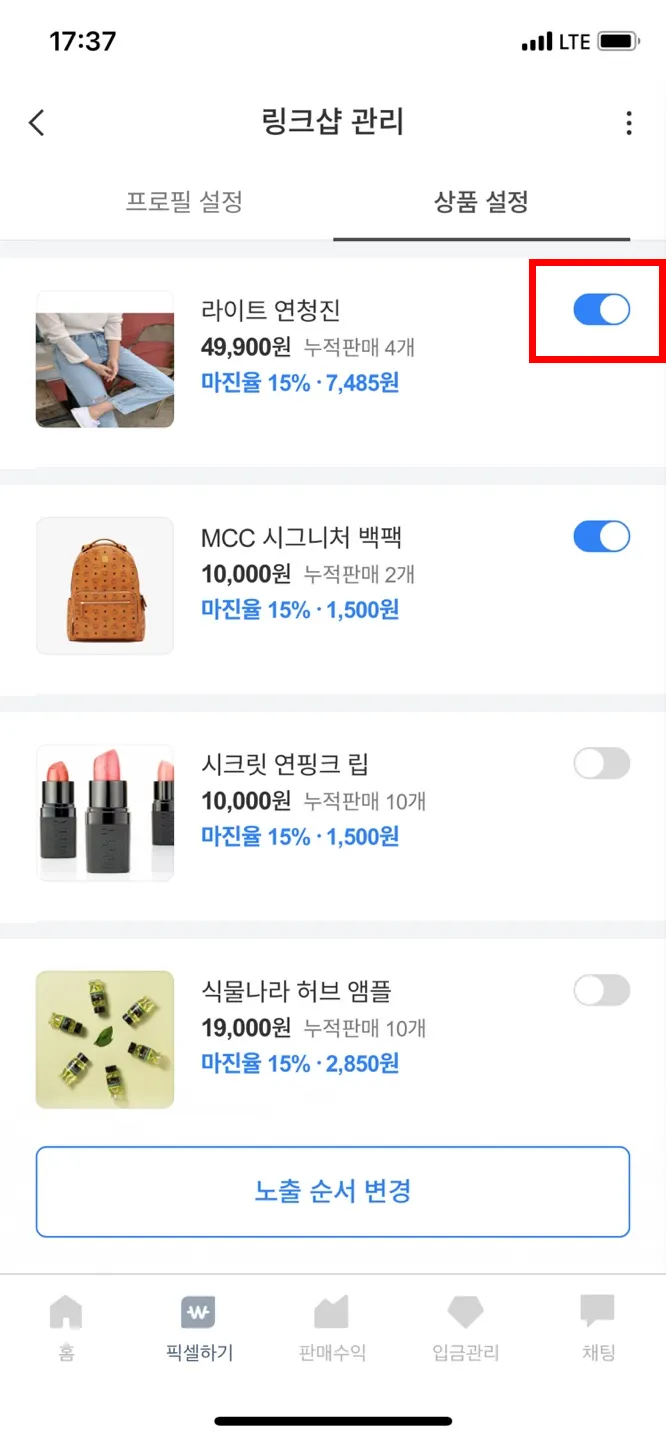Tap the 노출 순서 변경 button

pyautogui.click(x=333, y=1191)
